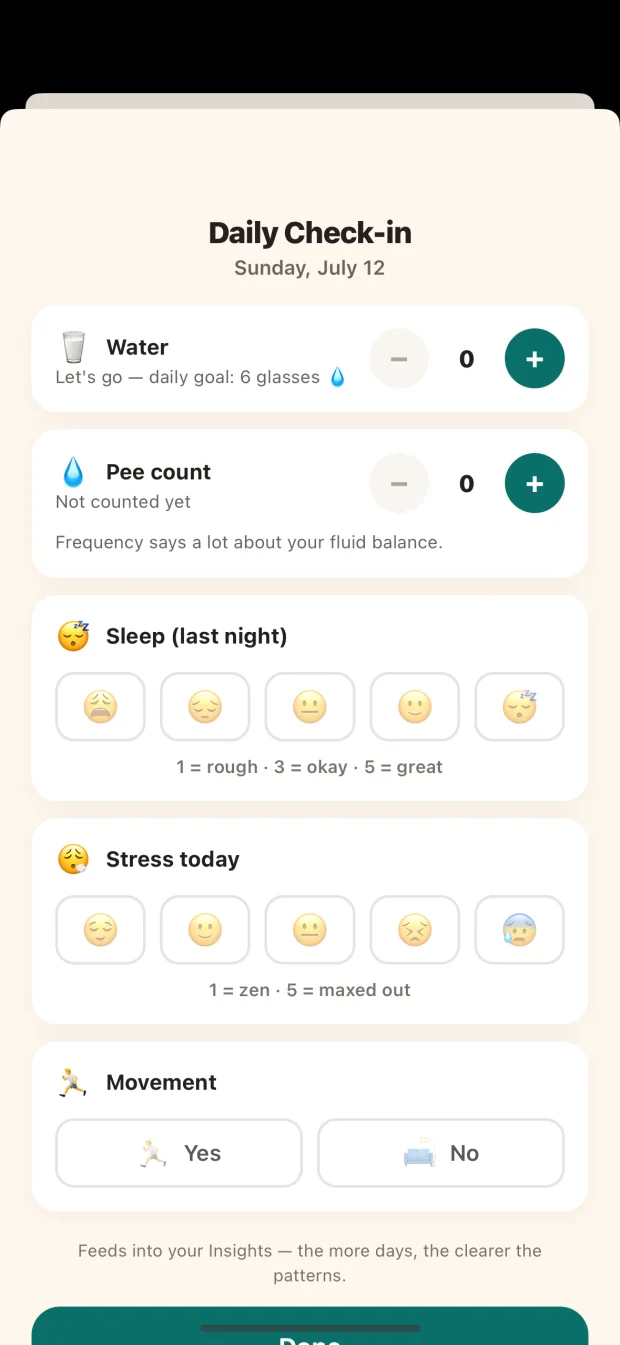Decrease the water glass count

coord(399,359)
